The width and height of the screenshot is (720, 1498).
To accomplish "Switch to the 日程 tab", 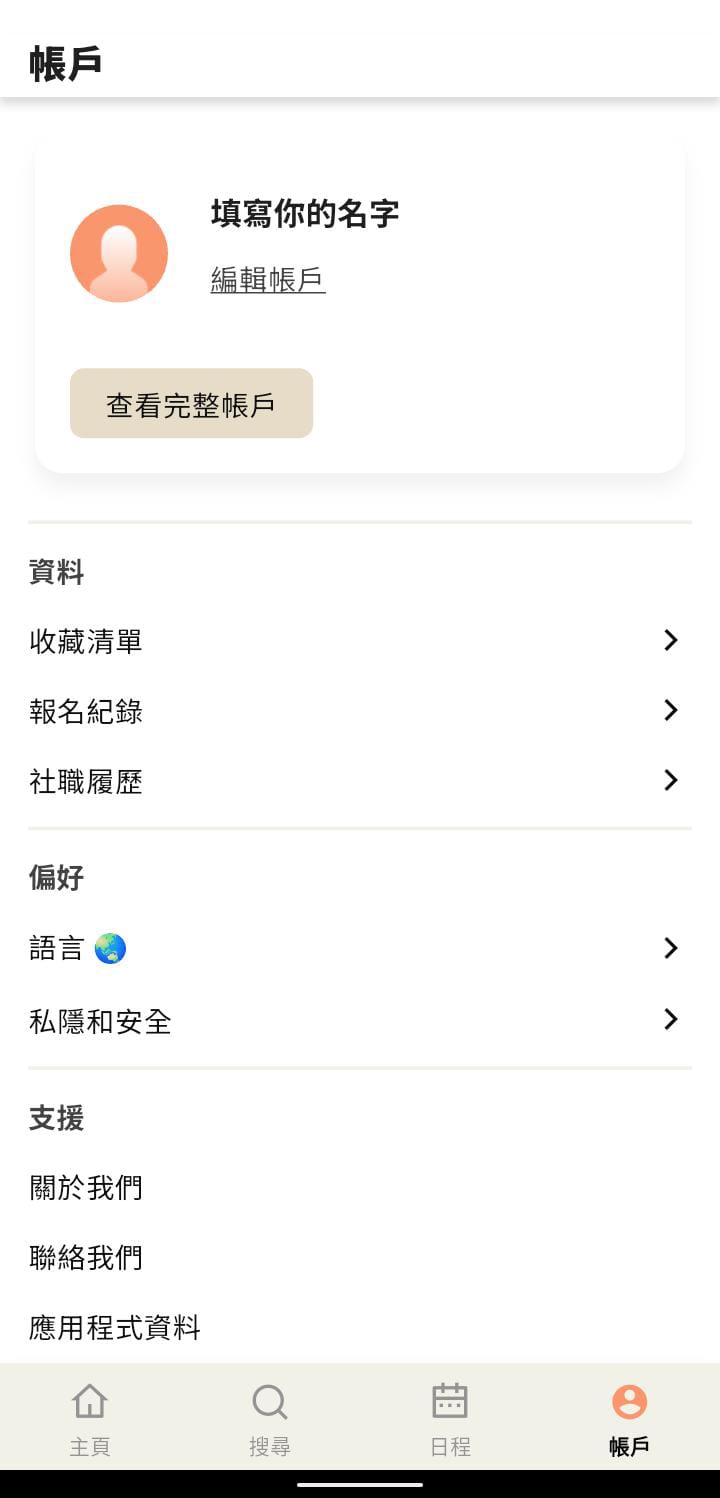I will coord(450,1418).
